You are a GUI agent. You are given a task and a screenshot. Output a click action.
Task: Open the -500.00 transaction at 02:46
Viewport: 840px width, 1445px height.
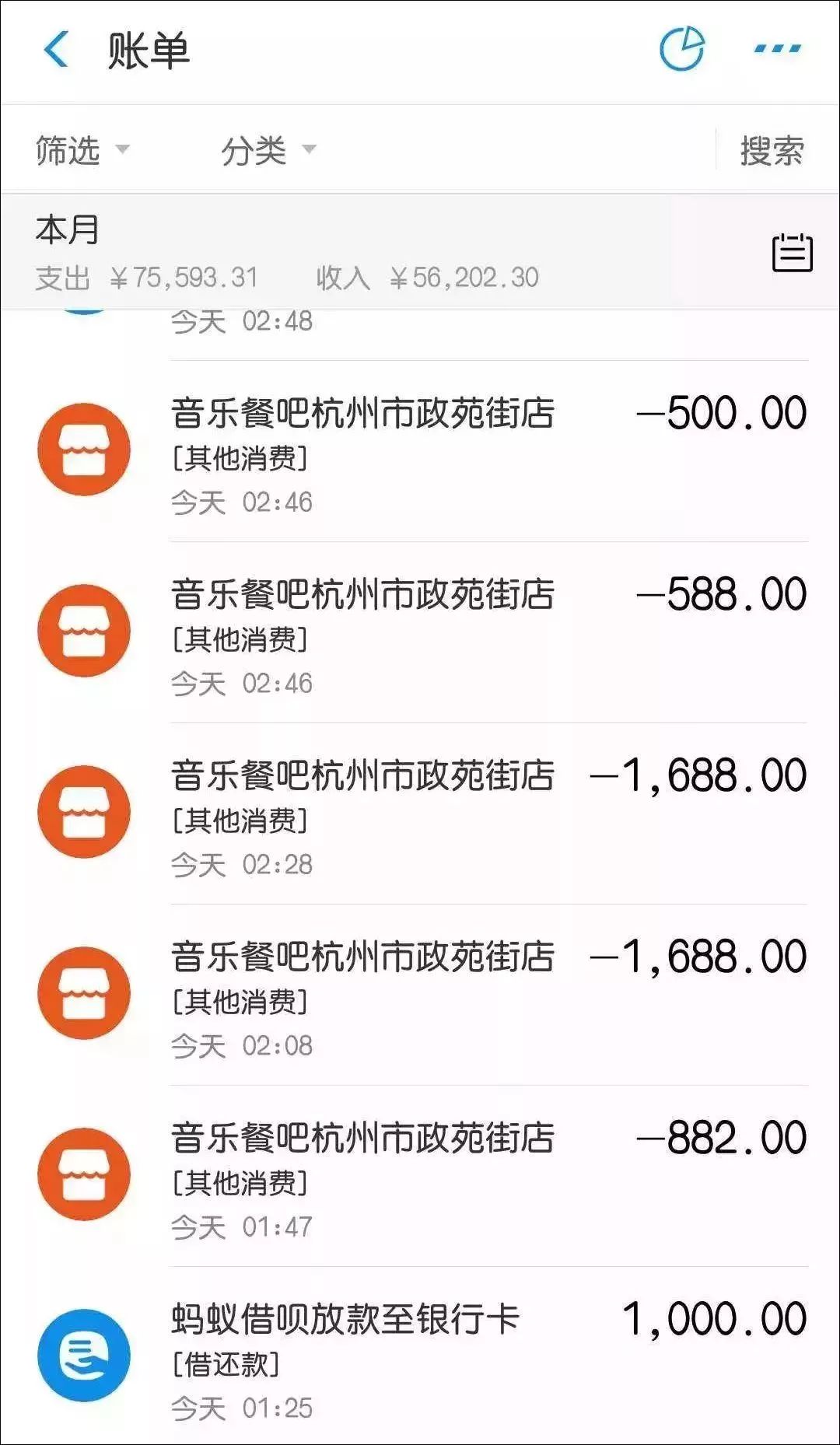420,451
